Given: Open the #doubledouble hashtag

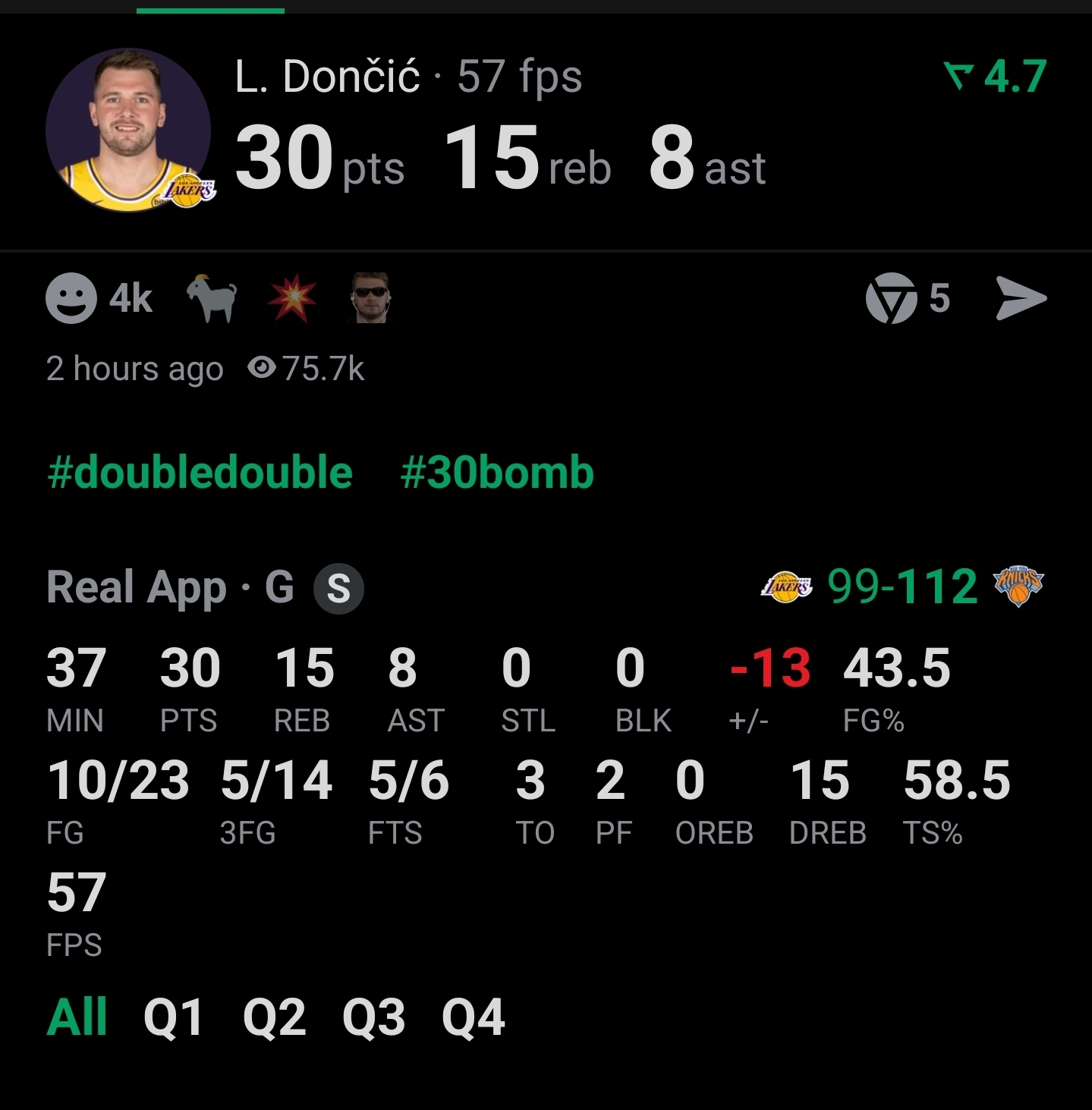Looking at the screenshot, I should coord(200,473).
